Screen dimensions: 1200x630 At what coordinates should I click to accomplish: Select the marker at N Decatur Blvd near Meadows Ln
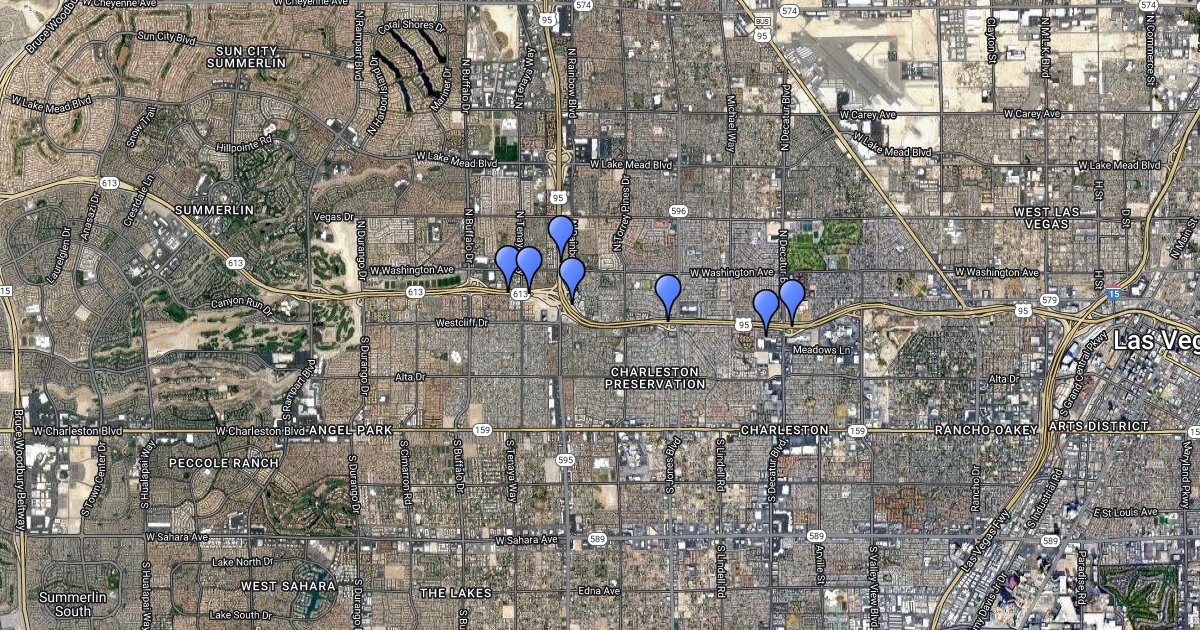tap(791, 296)
